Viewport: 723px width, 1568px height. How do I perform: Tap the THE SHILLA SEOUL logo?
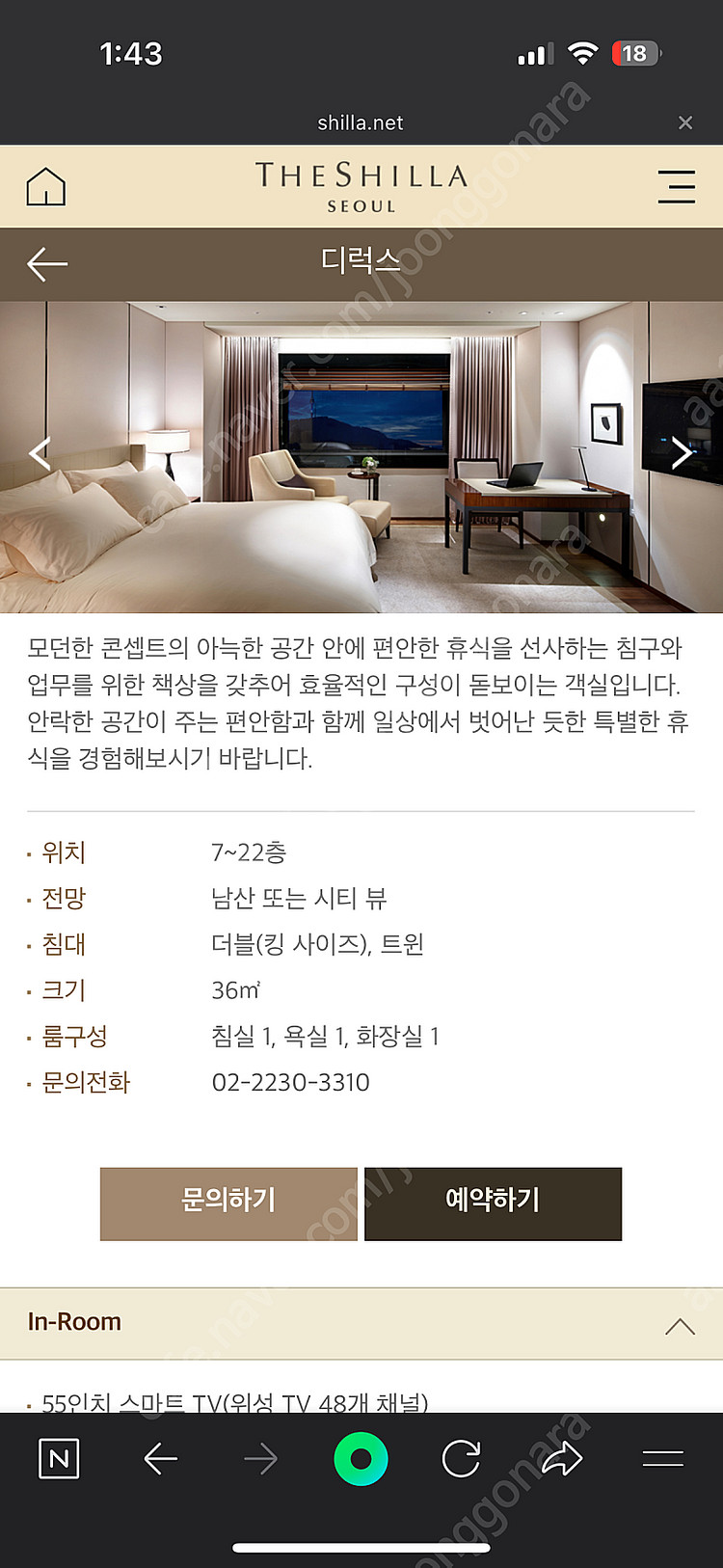point(361,186)
